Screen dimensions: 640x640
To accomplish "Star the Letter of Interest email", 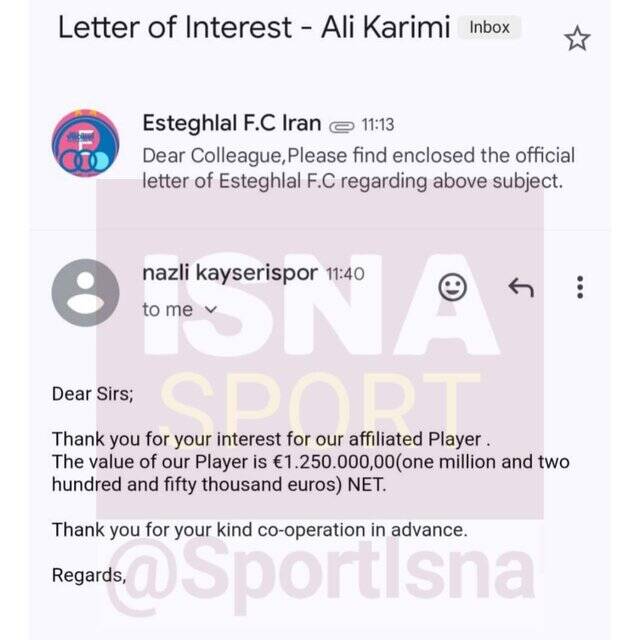I will pyautogui.click(x=577, y=38).
